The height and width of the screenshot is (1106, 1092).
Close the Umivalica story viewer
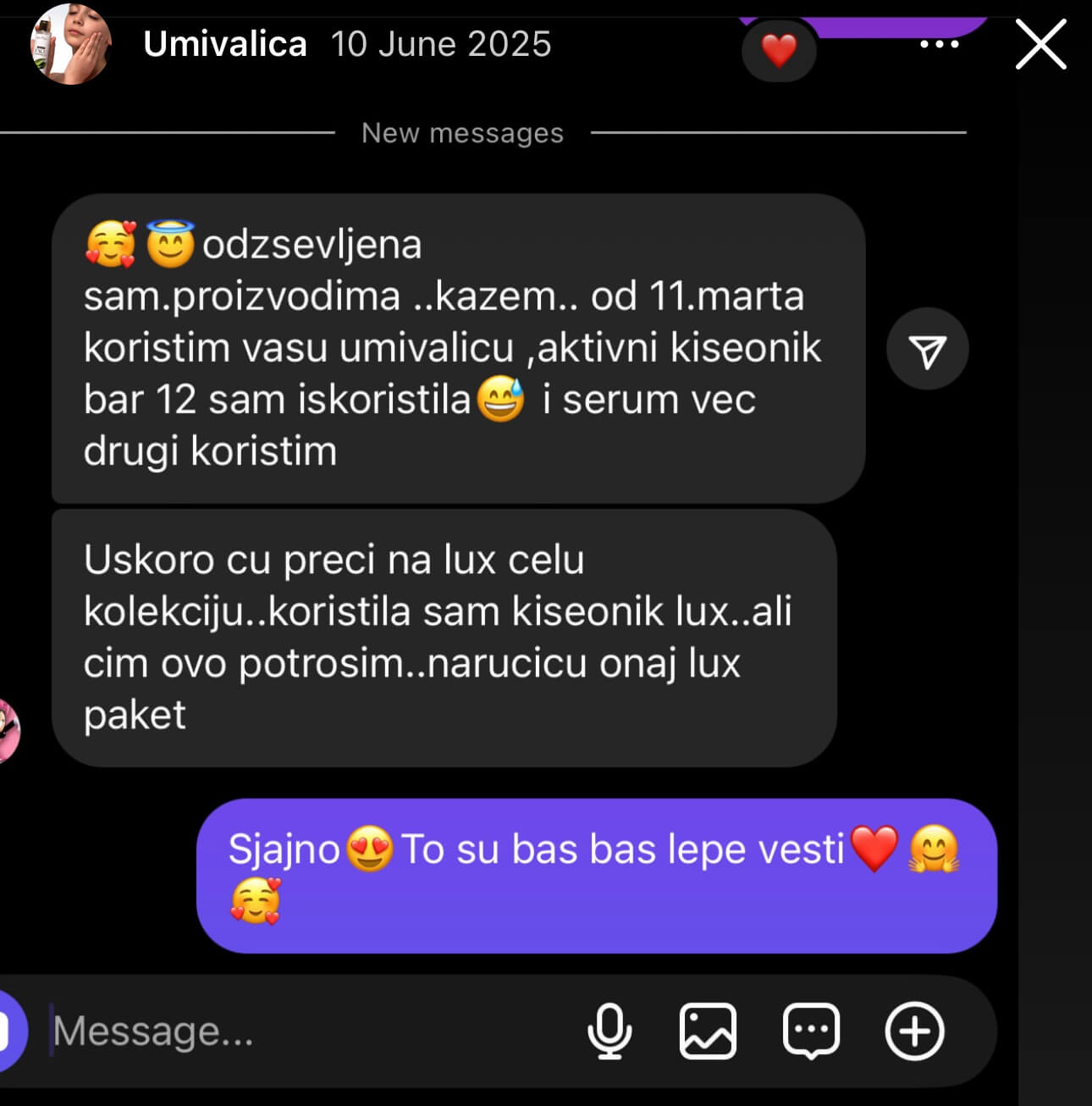tap(1040, 45)
